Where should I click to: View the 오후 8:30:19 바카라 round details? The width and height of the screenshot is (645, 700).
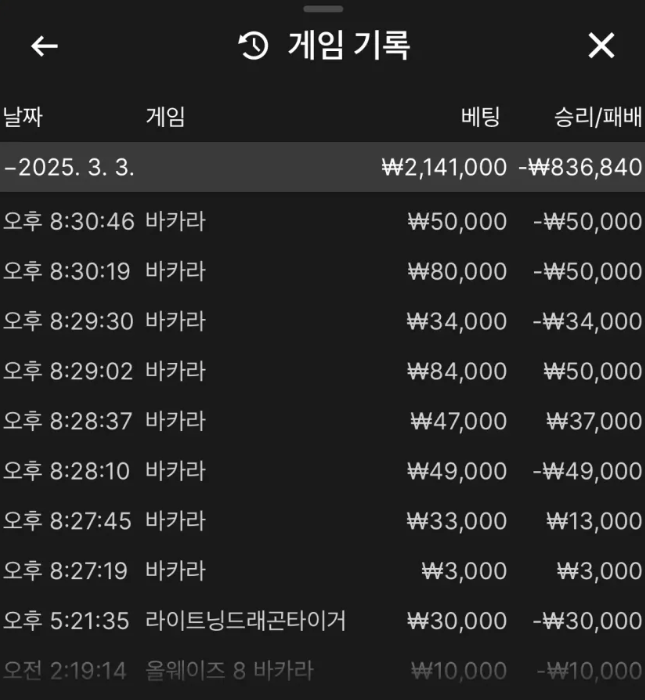pos(322,271)
